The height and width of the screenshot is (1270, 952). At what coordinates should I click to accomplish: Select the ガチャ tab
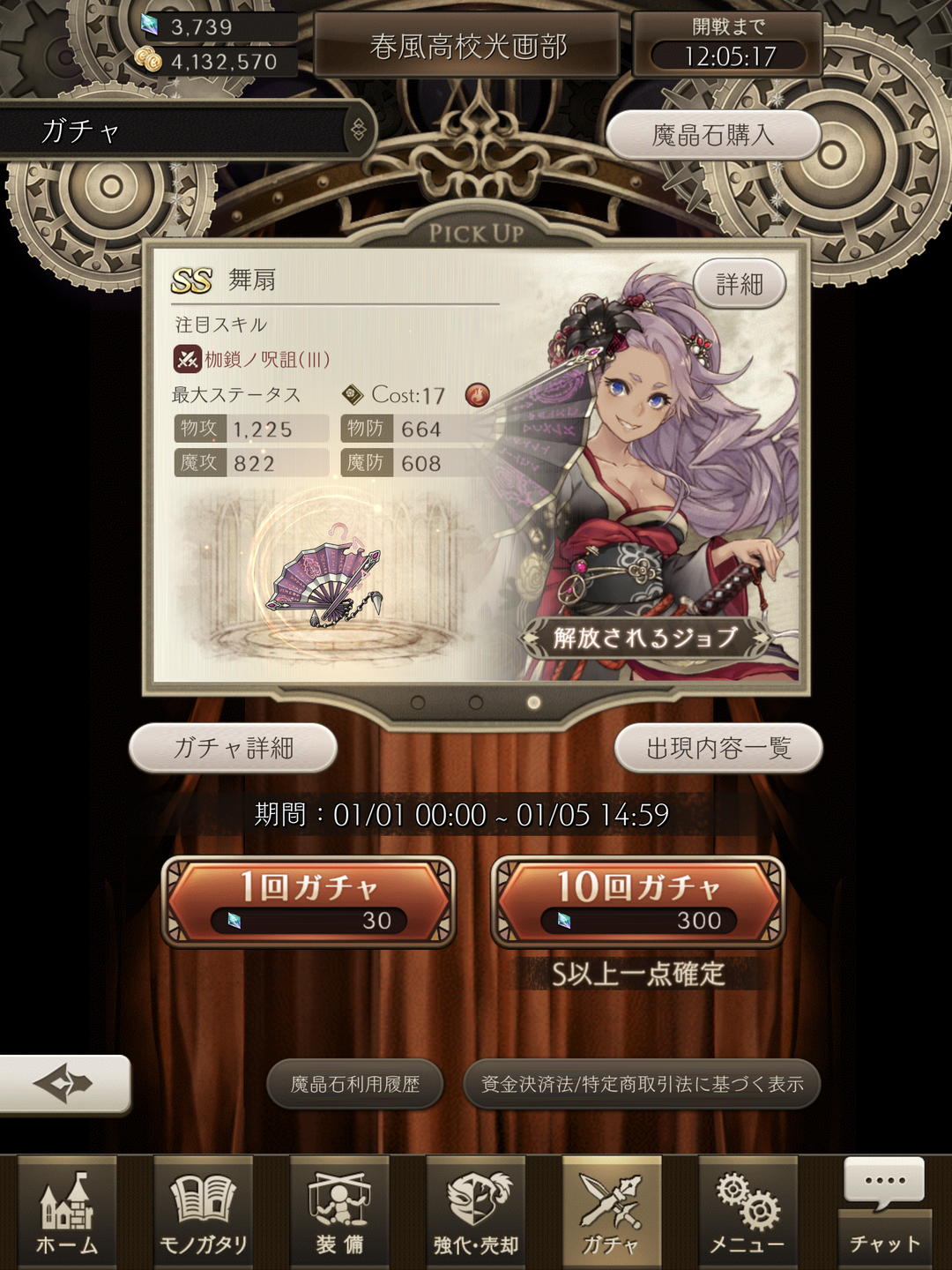(611, 1214)
